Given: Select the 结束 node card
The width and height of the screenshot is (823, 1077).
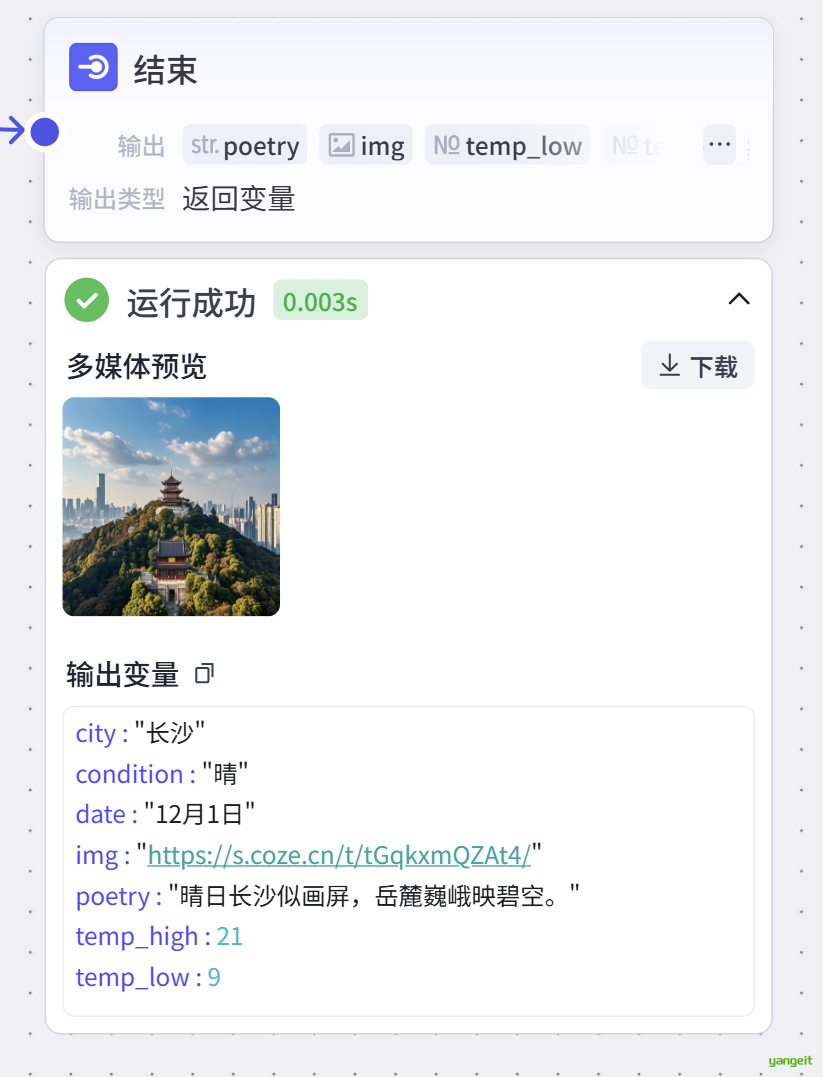Looking at the screenshot, I should pyautogui.click(x=400, y=70).
